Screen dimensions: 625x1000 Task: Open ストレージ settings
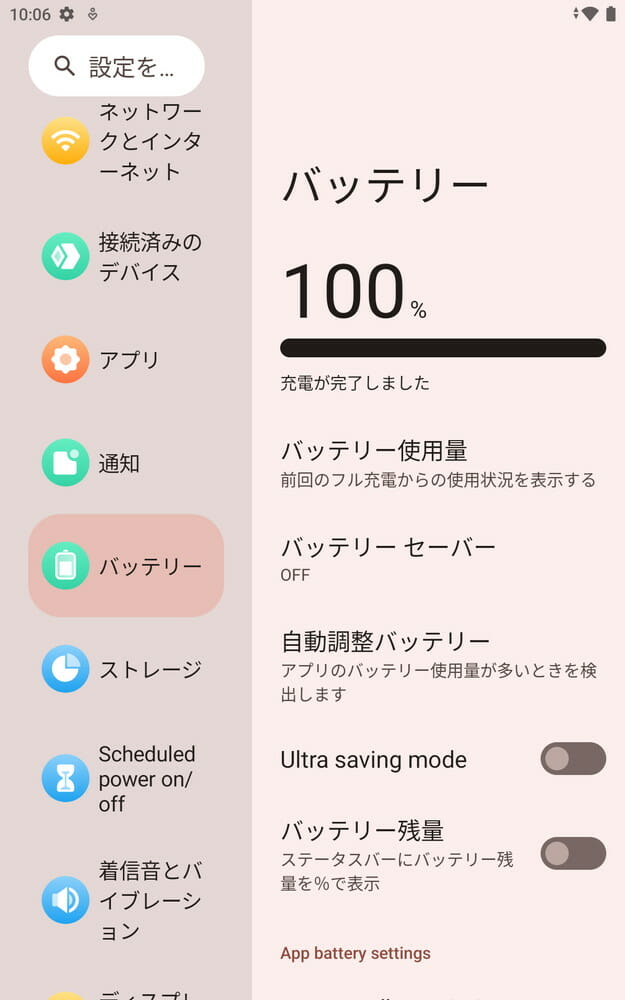(x=125, y=669)
